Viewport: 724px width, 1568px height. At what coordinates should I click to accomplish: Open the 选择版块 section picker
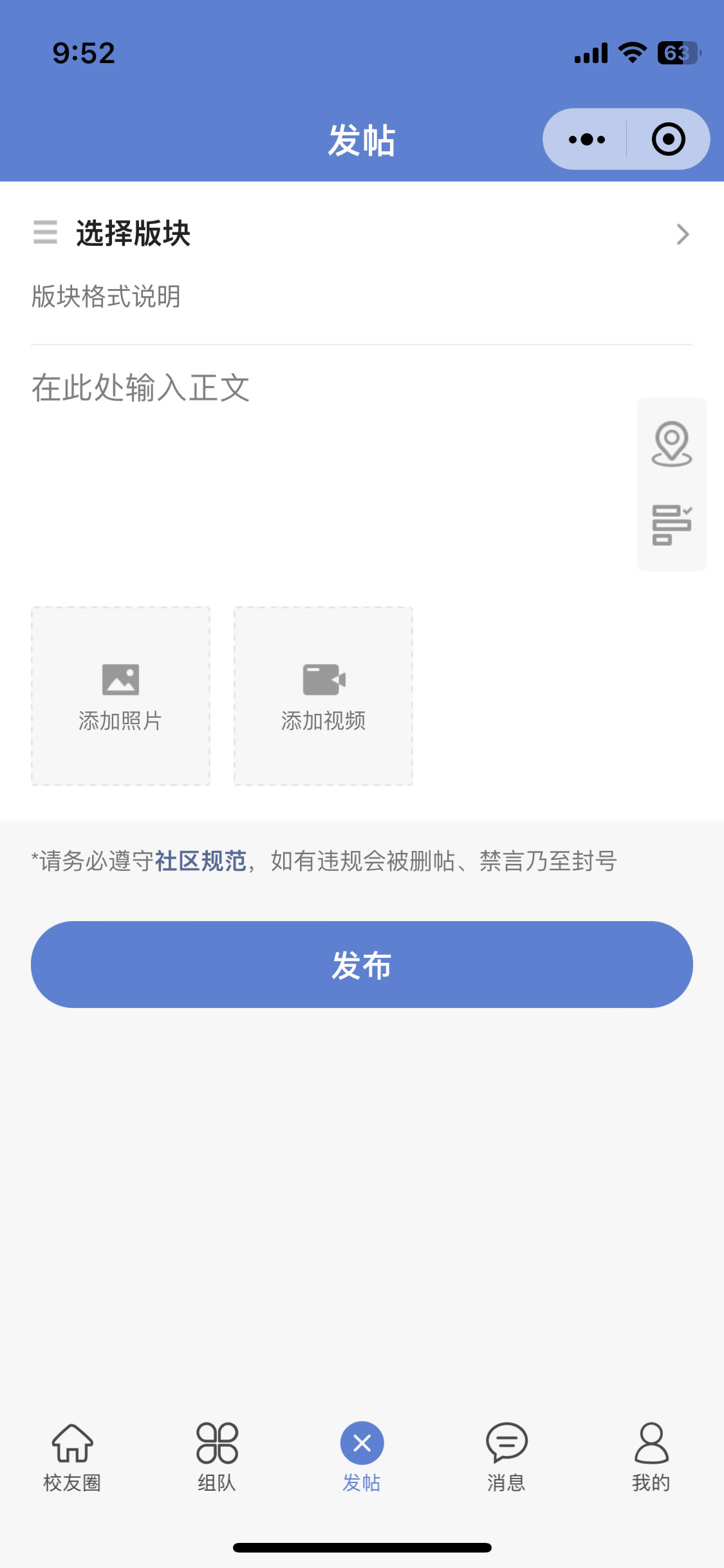coord(362,234)
